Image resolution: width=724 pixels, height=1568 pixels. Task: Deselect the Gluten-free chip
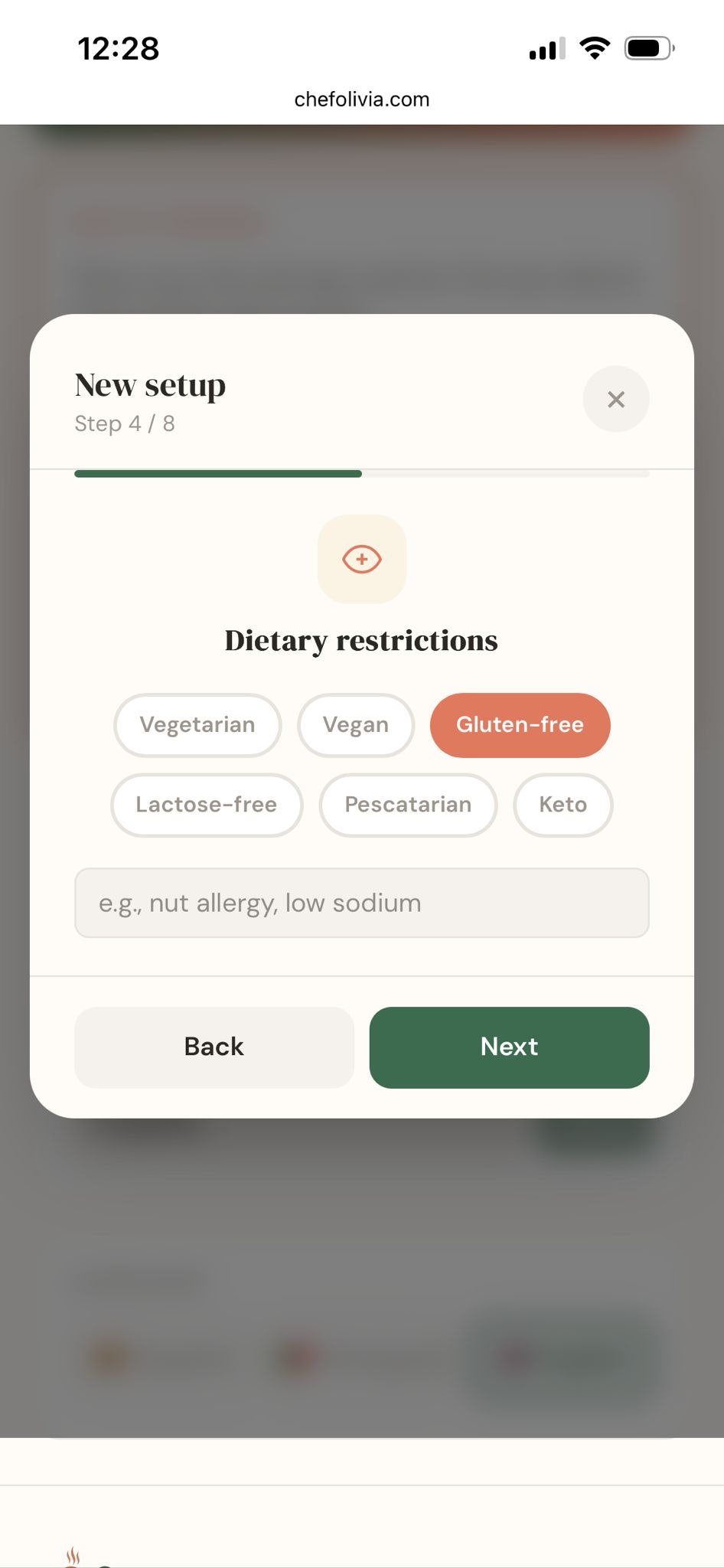(520, 725)
